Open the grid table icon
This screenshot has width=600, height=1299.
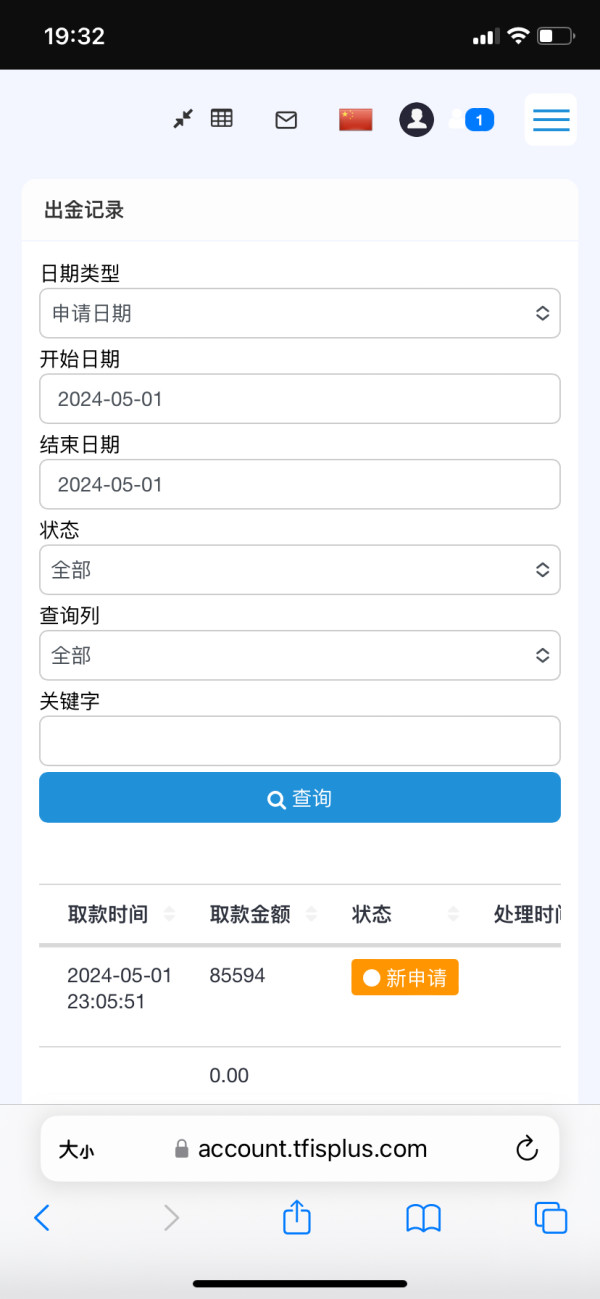tap(222, 118)
